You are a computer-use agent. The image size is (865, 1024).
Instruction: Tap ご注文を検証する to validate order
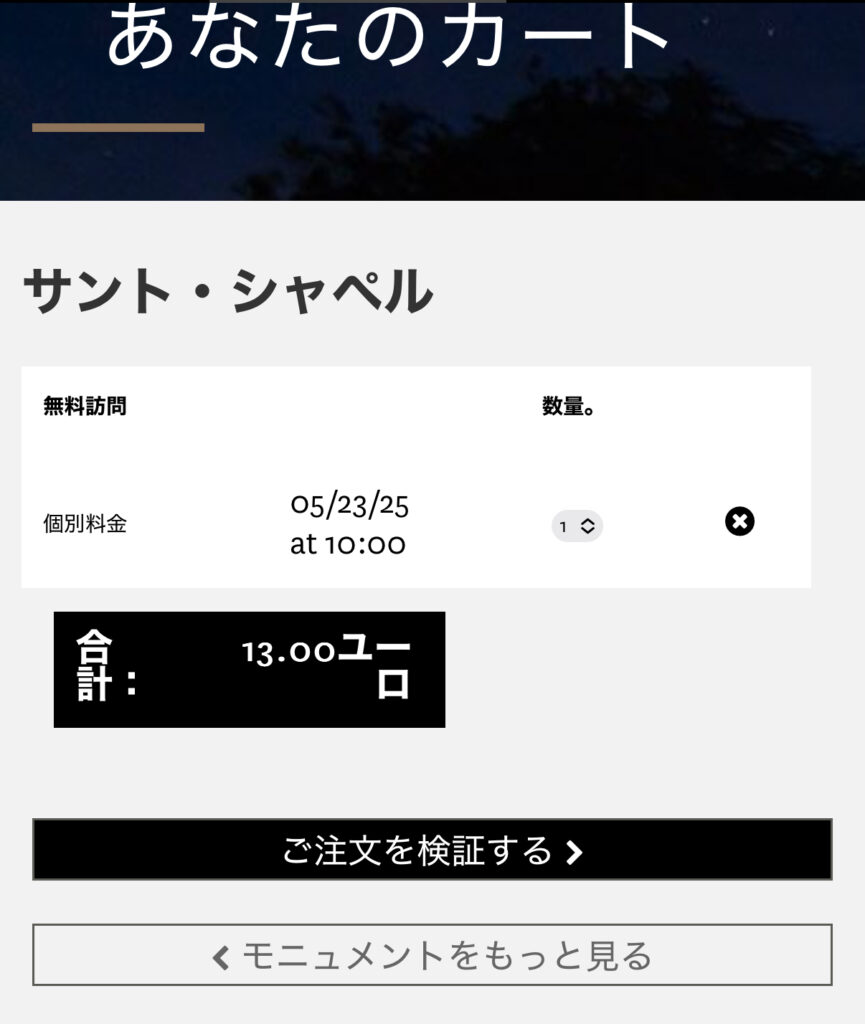click(x=432, y=850)
